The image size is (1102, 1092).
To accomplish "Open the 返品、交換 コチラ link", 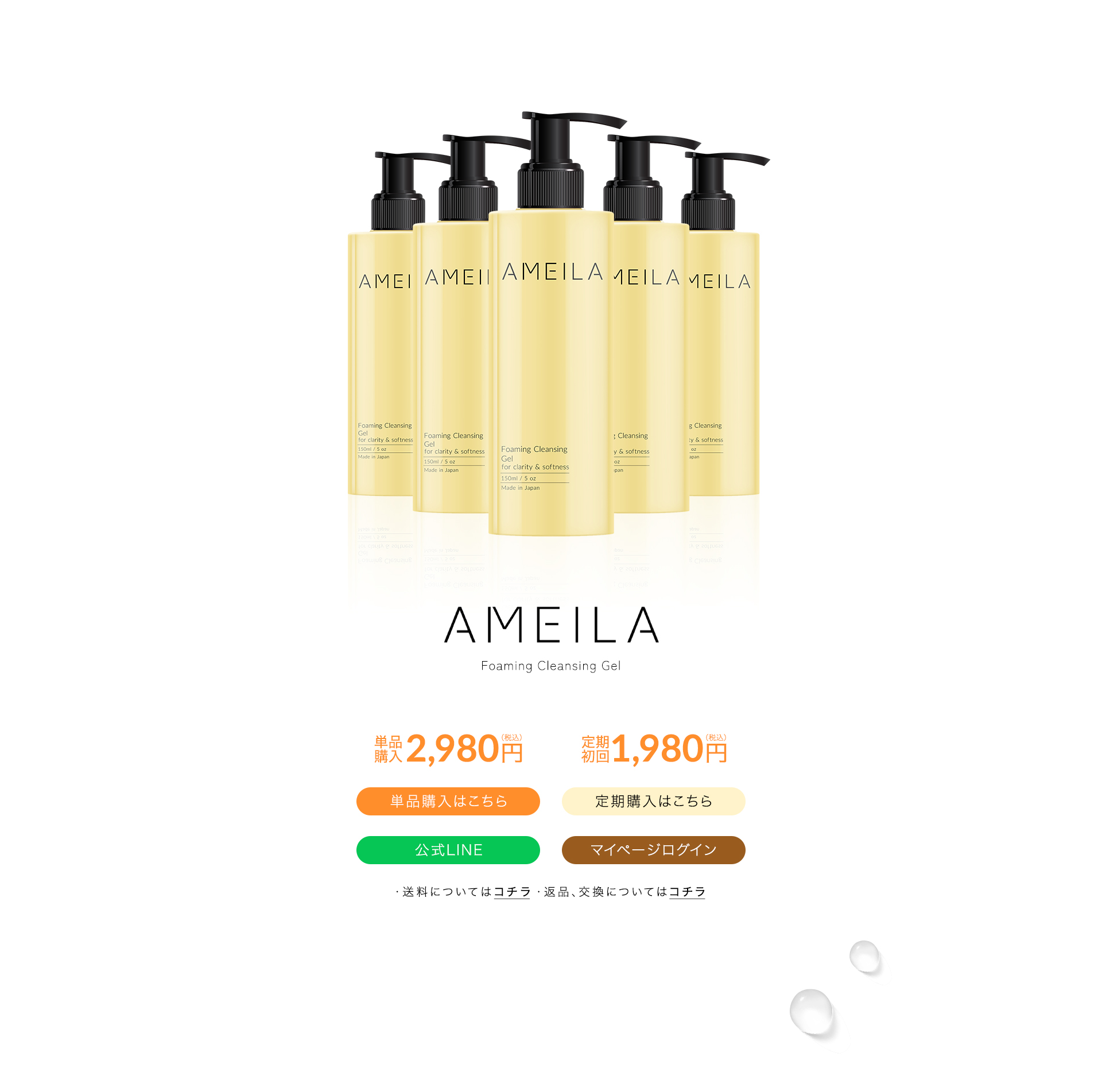I will coord(686,892).
